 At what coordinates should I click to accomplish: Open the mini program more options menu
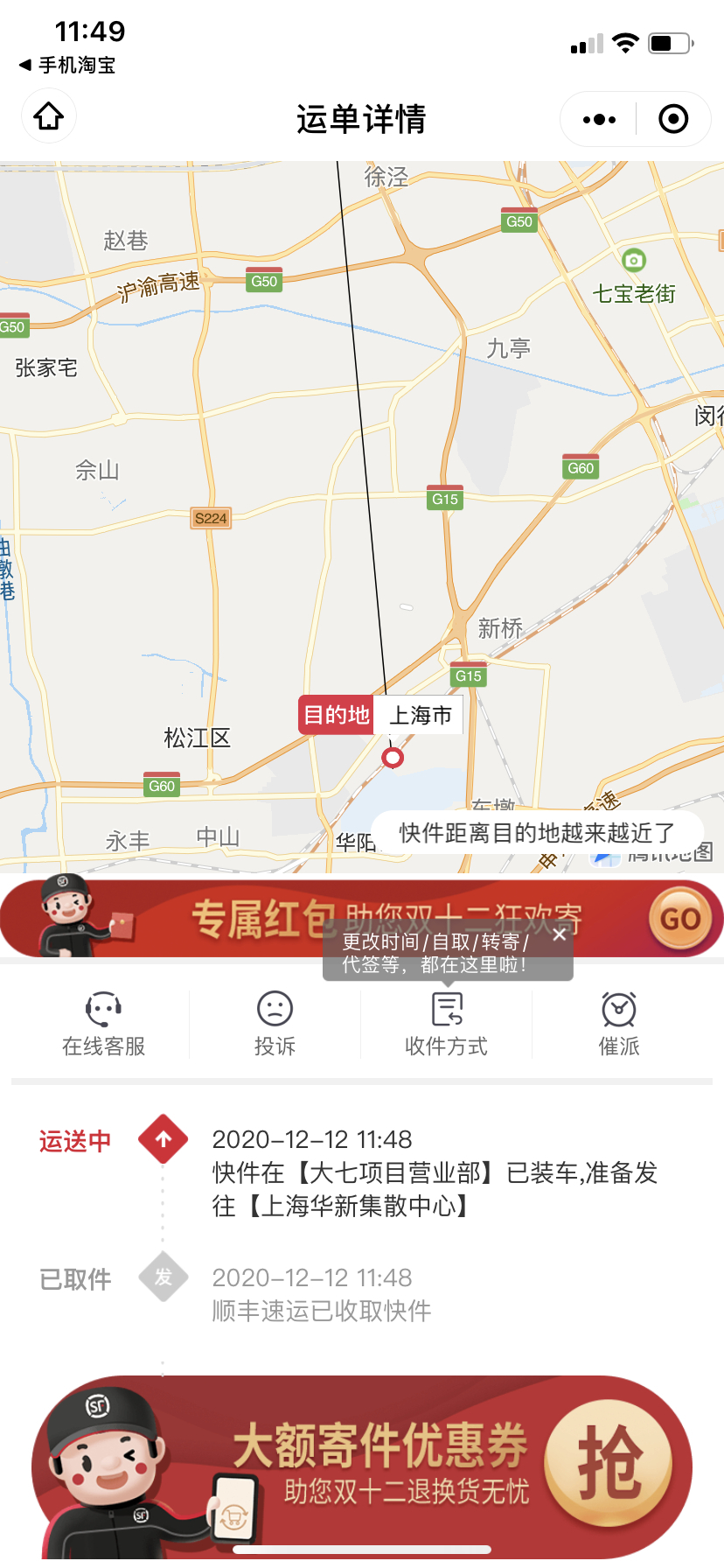coord(597,118)
